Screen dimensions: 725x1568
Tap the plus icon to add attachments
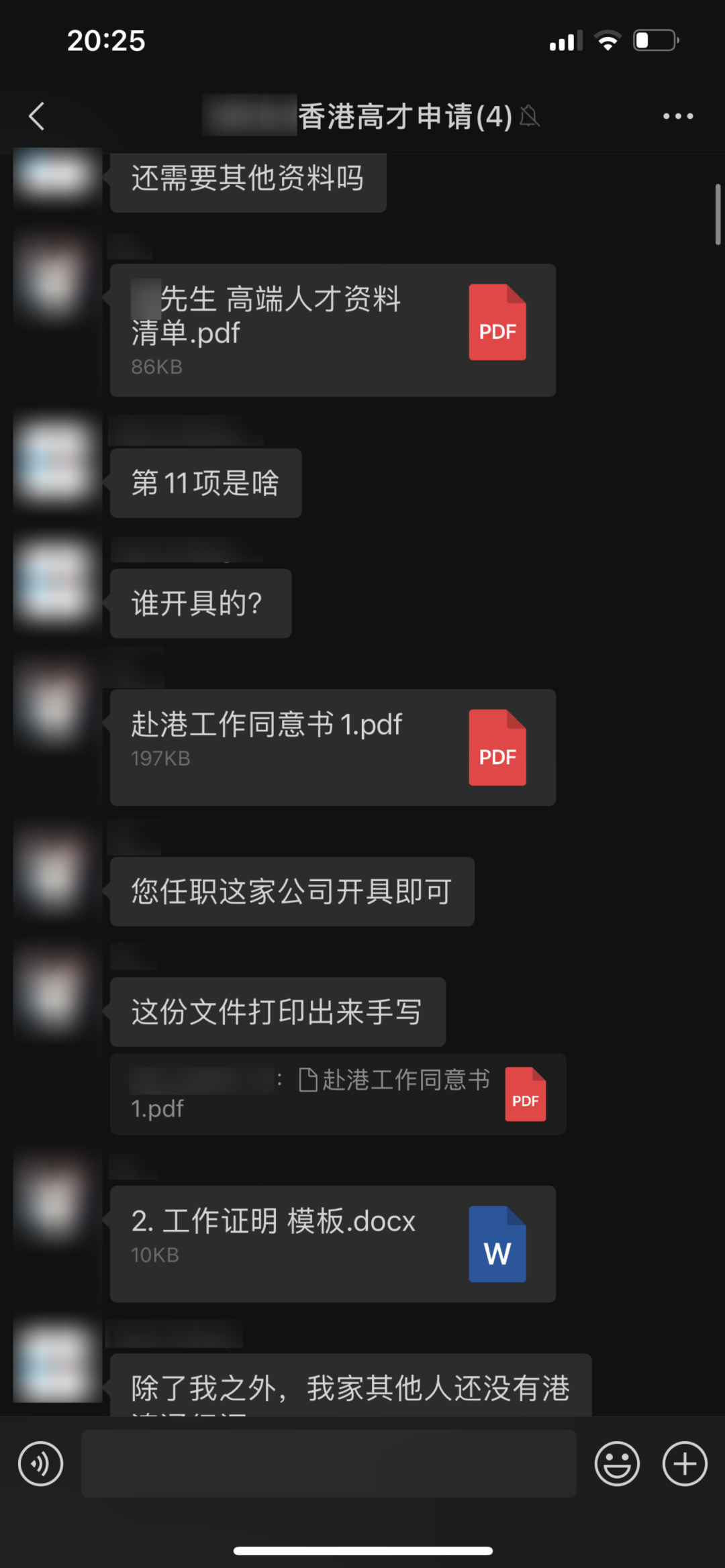[x=684, y=1464]
